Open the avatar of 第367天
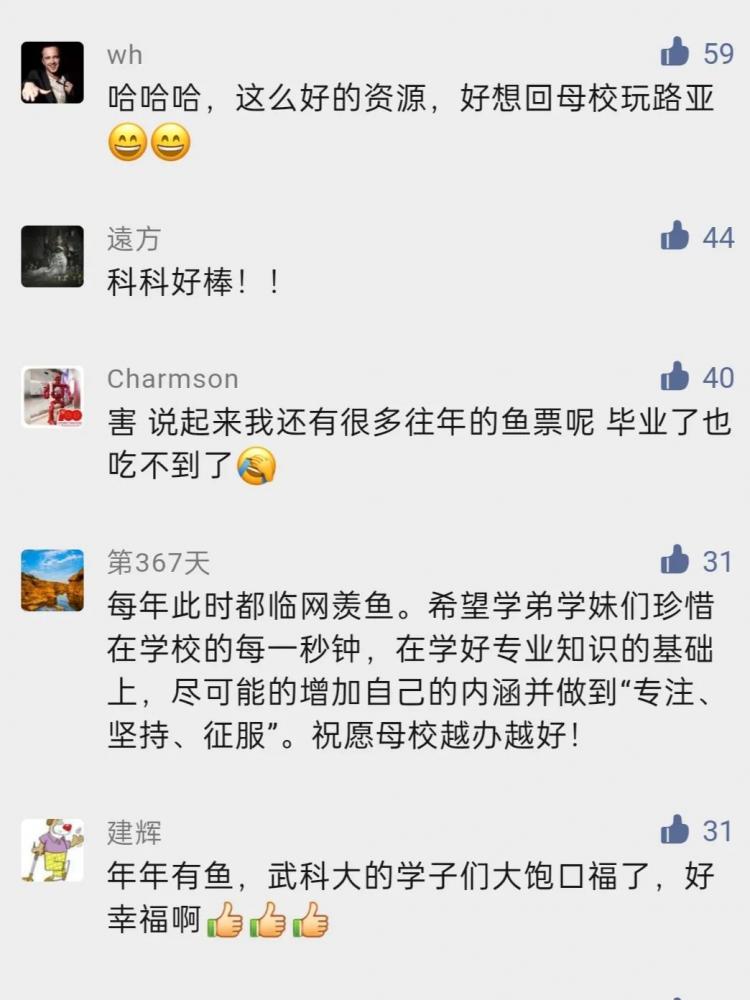The image size is (750, 1000). coord(52,580)
